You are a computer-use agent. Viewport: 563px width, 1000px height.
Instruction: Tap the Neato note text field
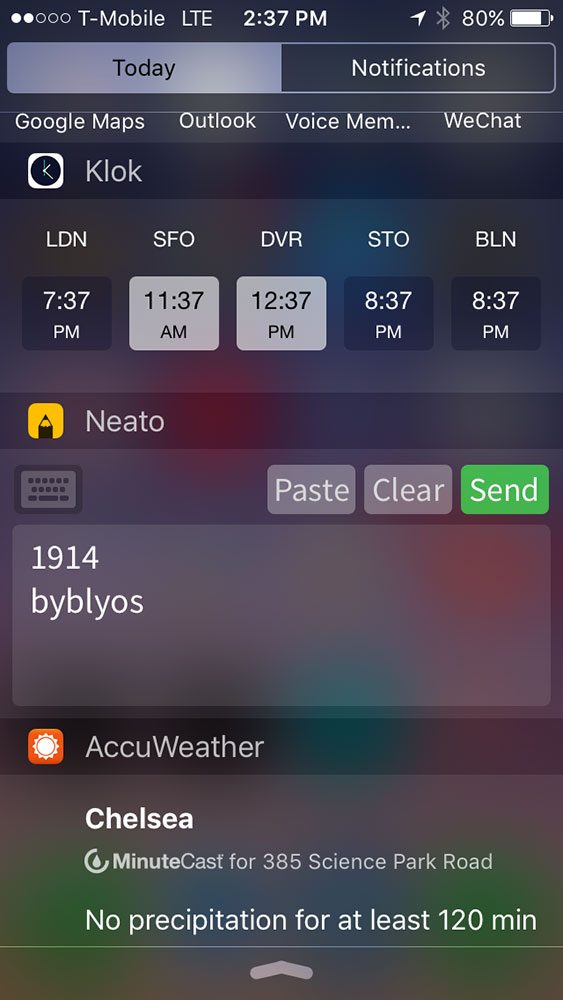[x=281, y=615]
